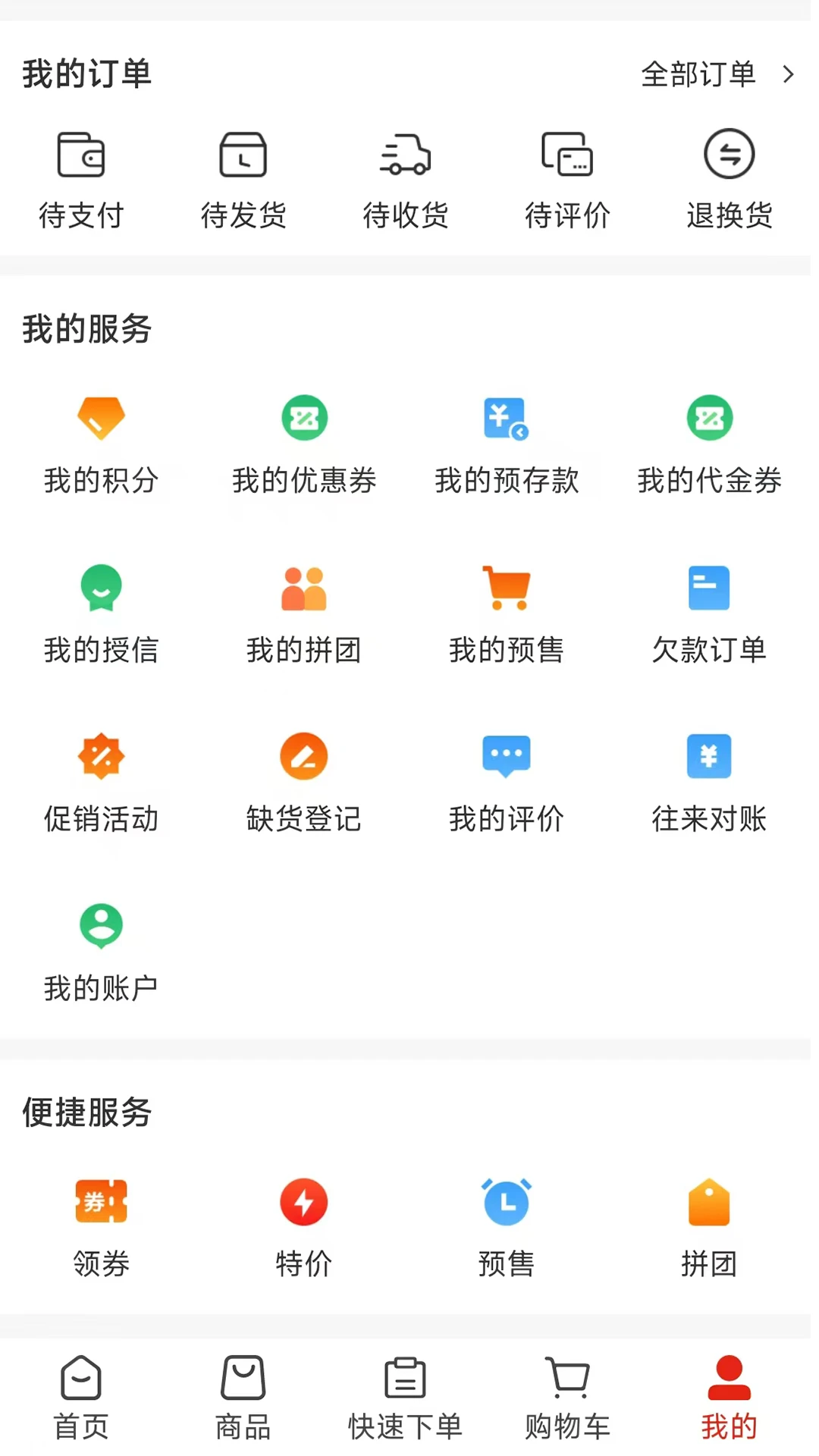Open 快速下单 quick order page
819x1456 pixels.
404,1399
